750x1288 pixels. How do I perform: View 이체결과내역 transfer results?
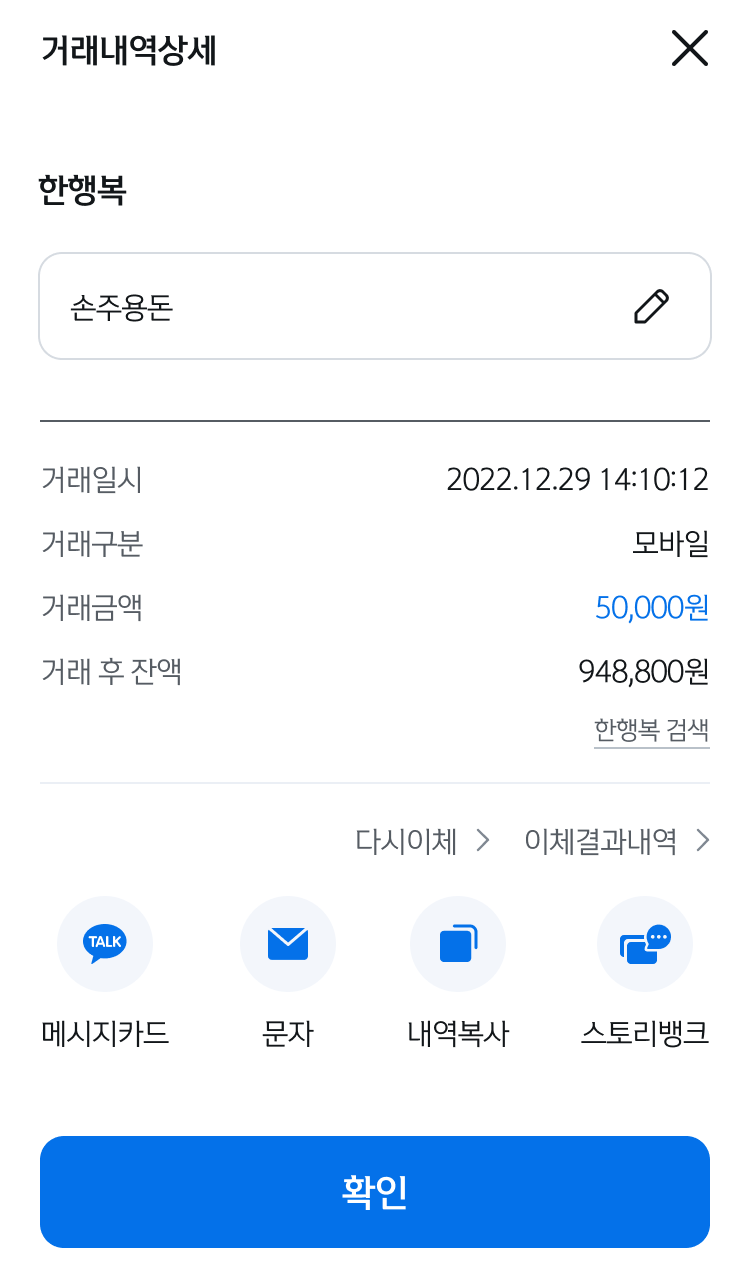point(617,842)
